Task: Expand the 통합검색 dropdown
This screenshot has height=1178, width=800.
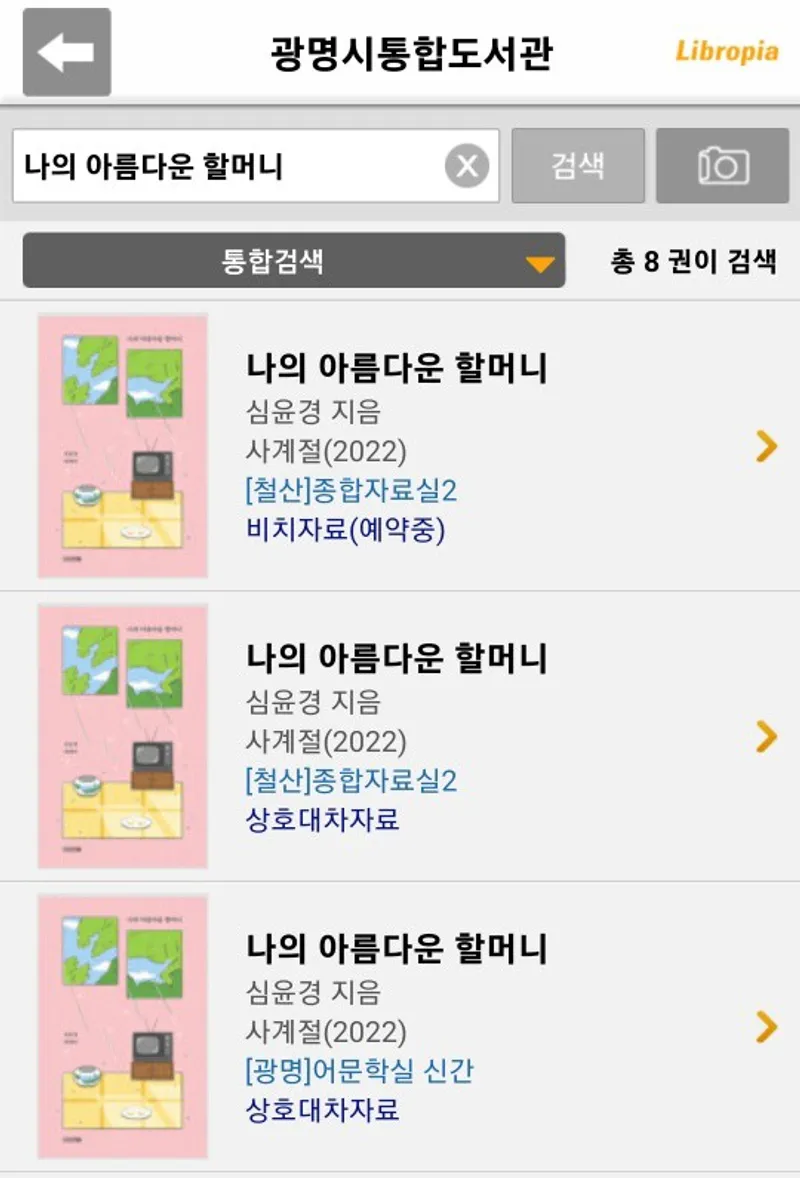Action: pyautogui.click(x=293, y=262)
